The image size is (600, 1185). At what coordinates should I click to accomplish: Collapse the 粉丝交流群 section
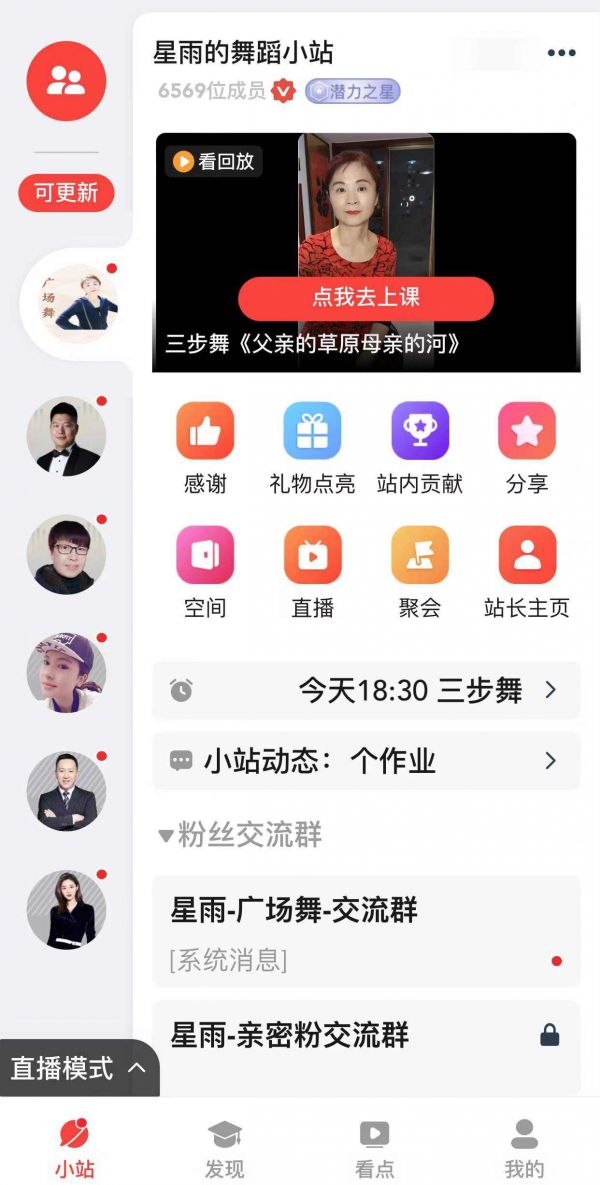click(240, 835)
